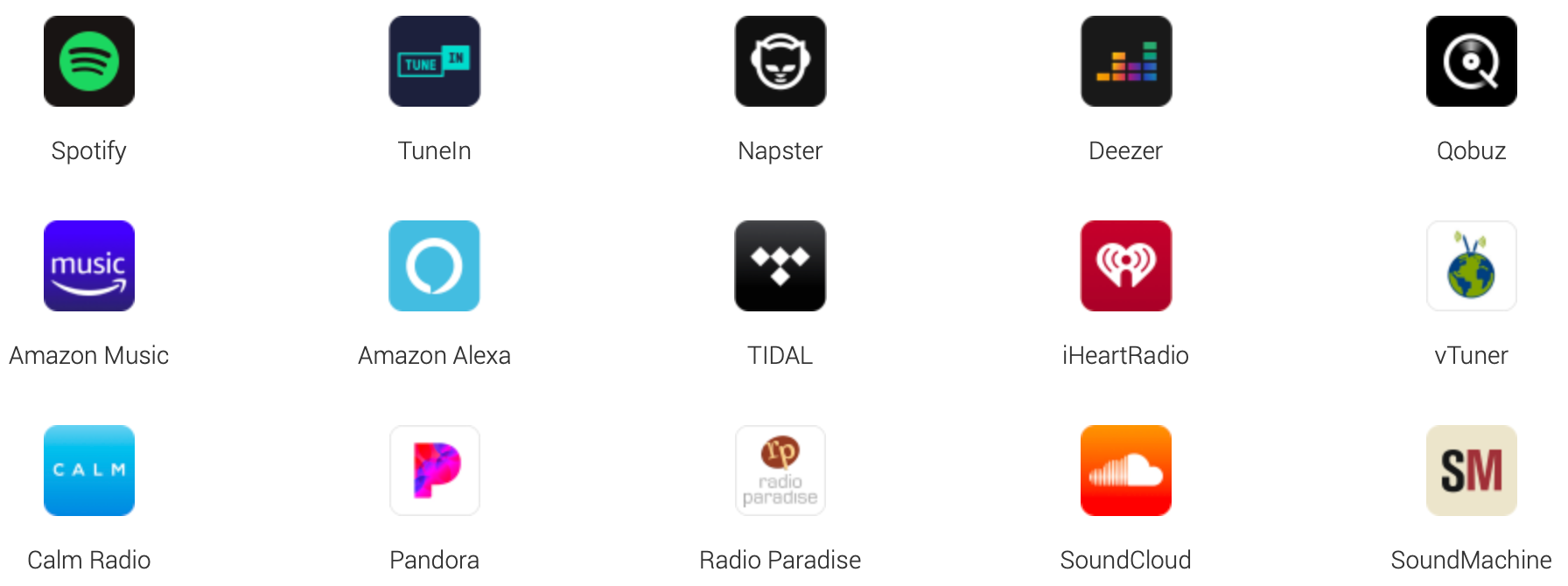Select the SoundMachine service
Viewport: 1568px width, 586px height.
point(1472,471)
